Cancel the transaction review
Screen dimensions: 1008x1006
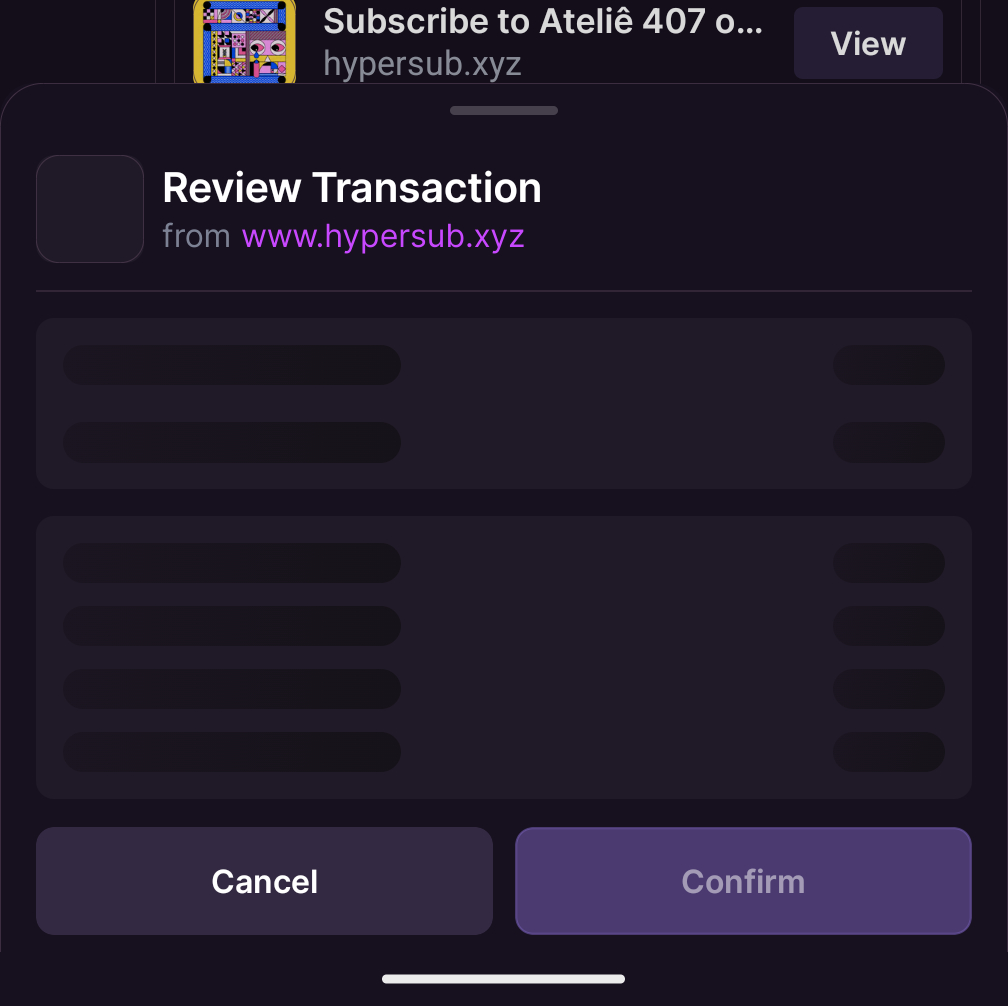click(264, 881)
